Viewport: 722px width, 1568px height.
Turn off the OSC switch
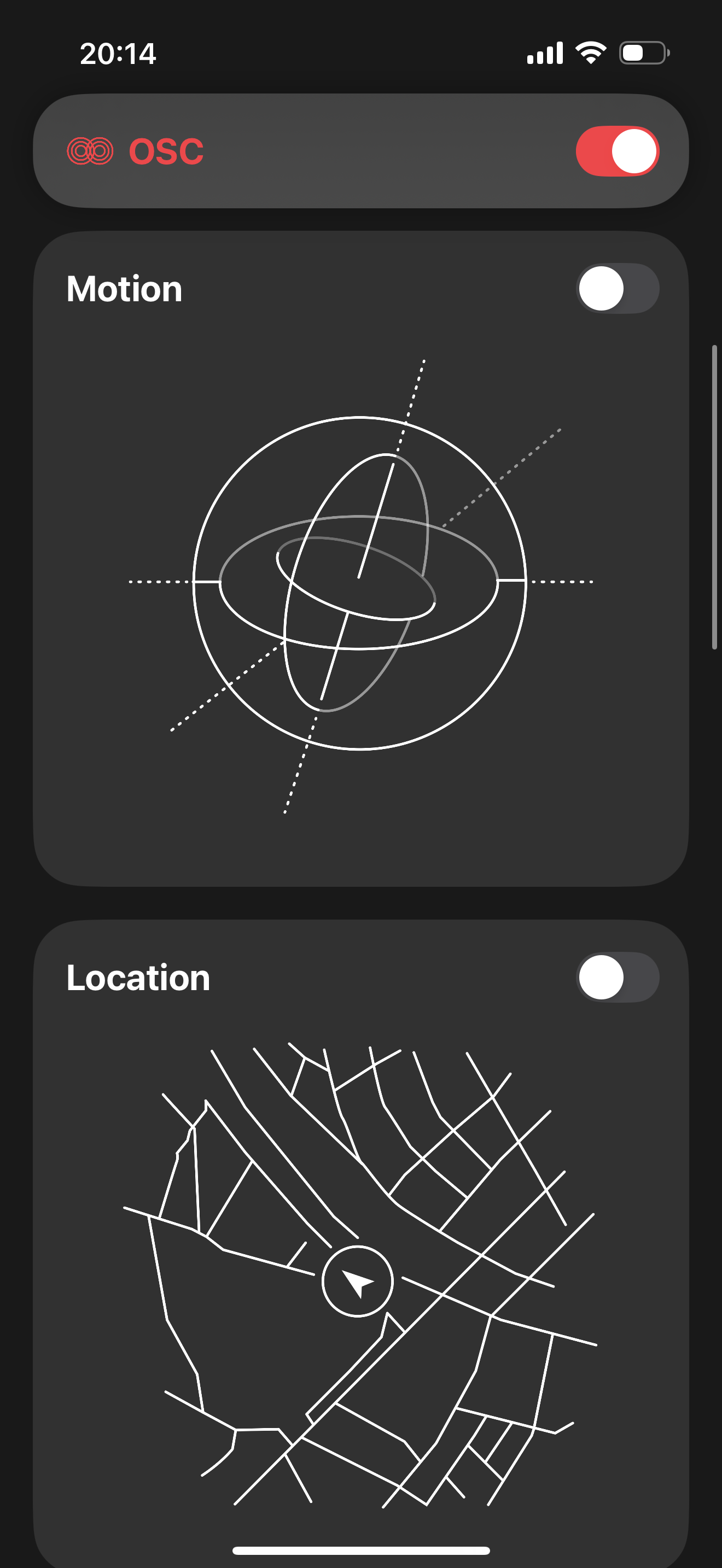[x=616, y=151]
